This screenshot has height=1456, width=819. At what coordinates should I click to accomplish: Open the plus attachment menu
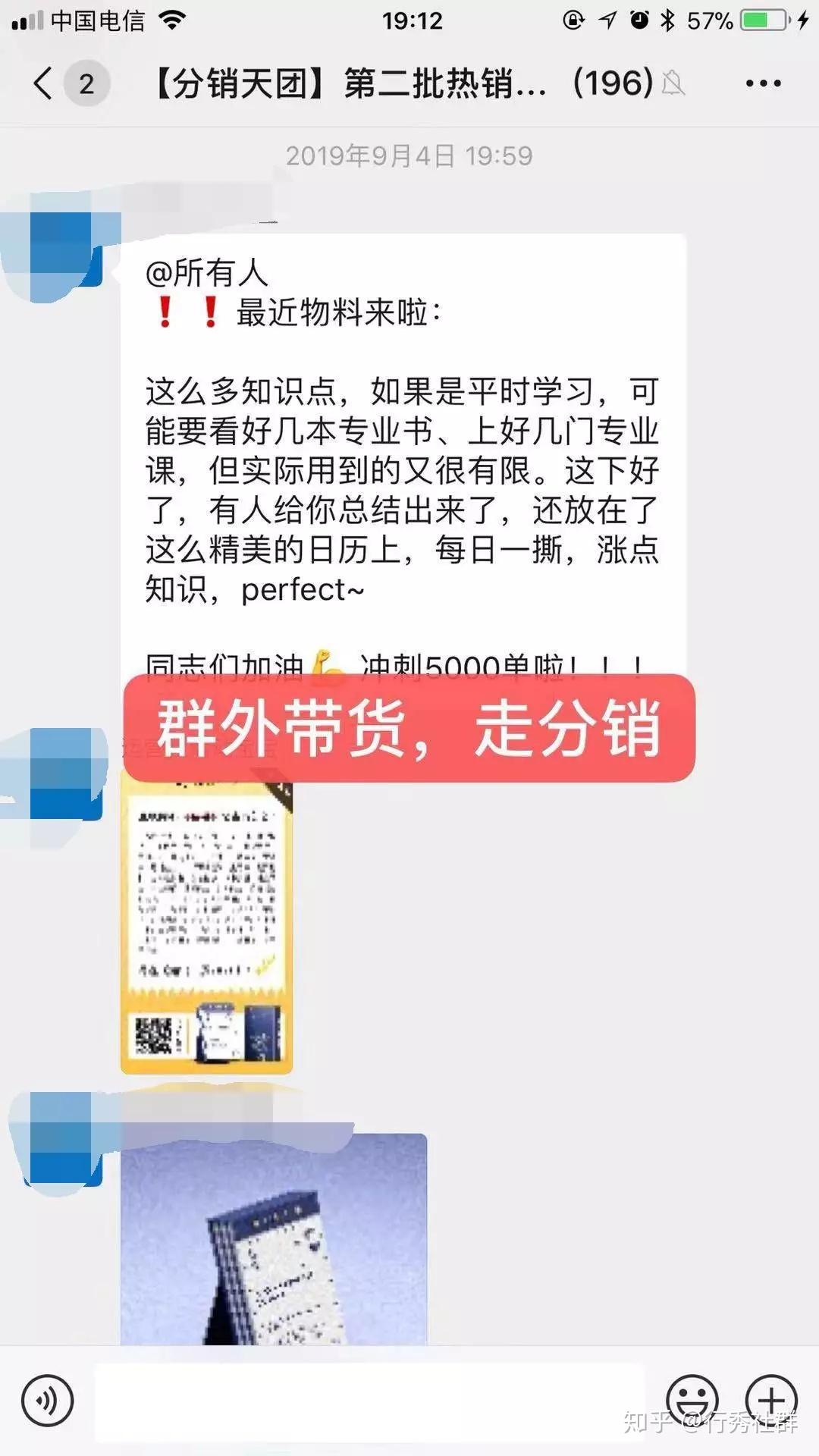click(771, 1400)
